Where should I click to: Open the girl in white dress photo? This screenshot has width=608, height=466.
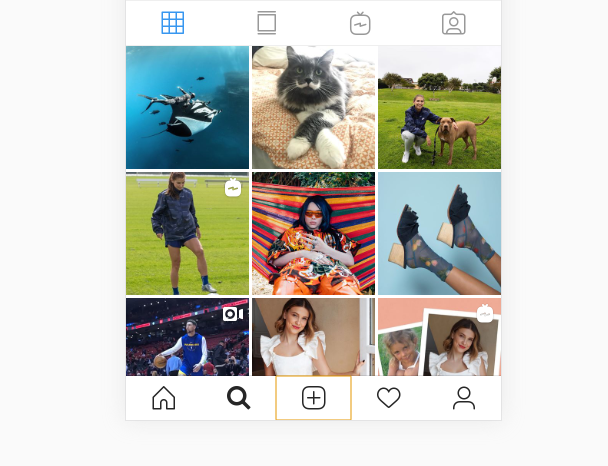[x=313, y=336]
